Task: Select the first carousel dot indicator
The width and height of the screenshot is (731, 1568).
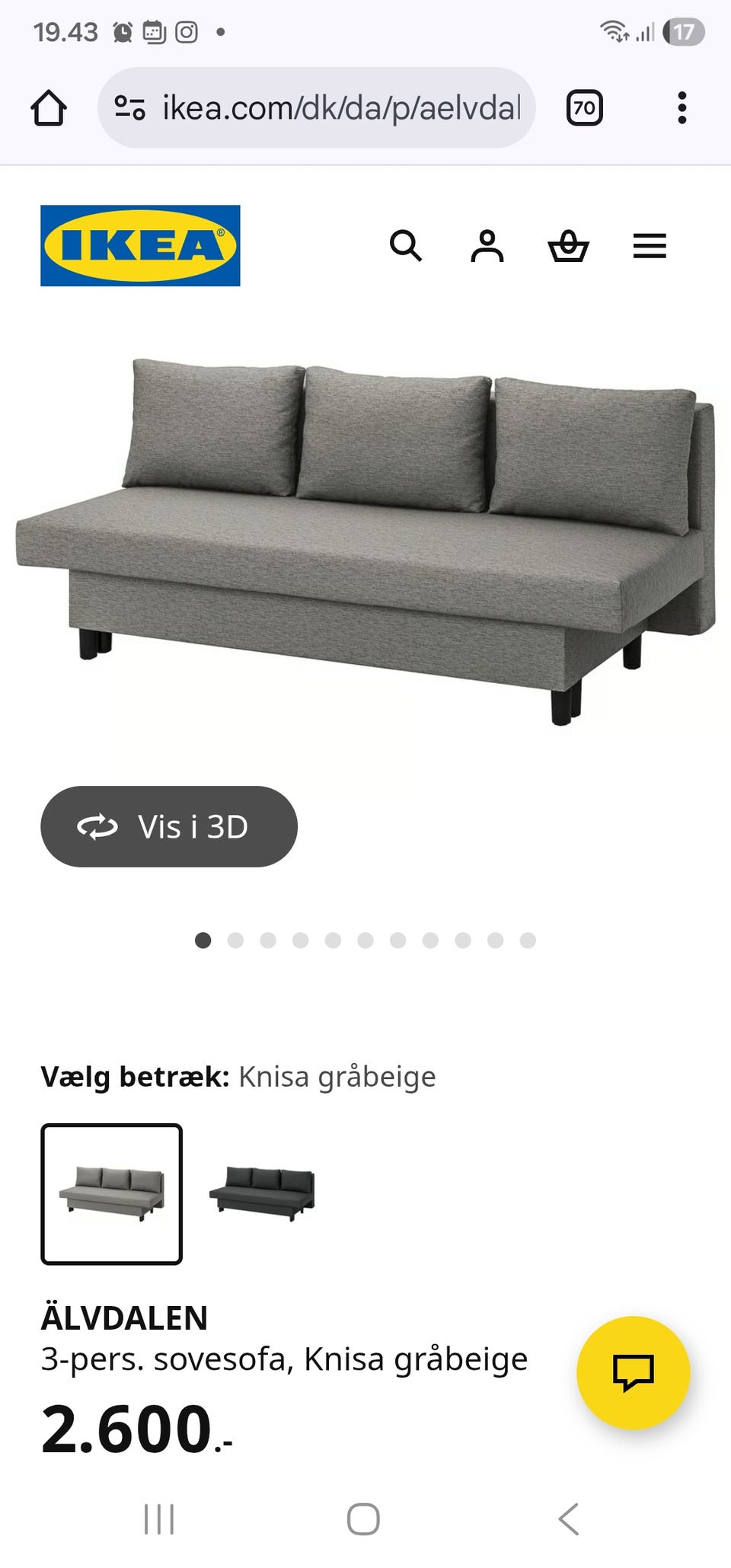Action: pos(203,940)
